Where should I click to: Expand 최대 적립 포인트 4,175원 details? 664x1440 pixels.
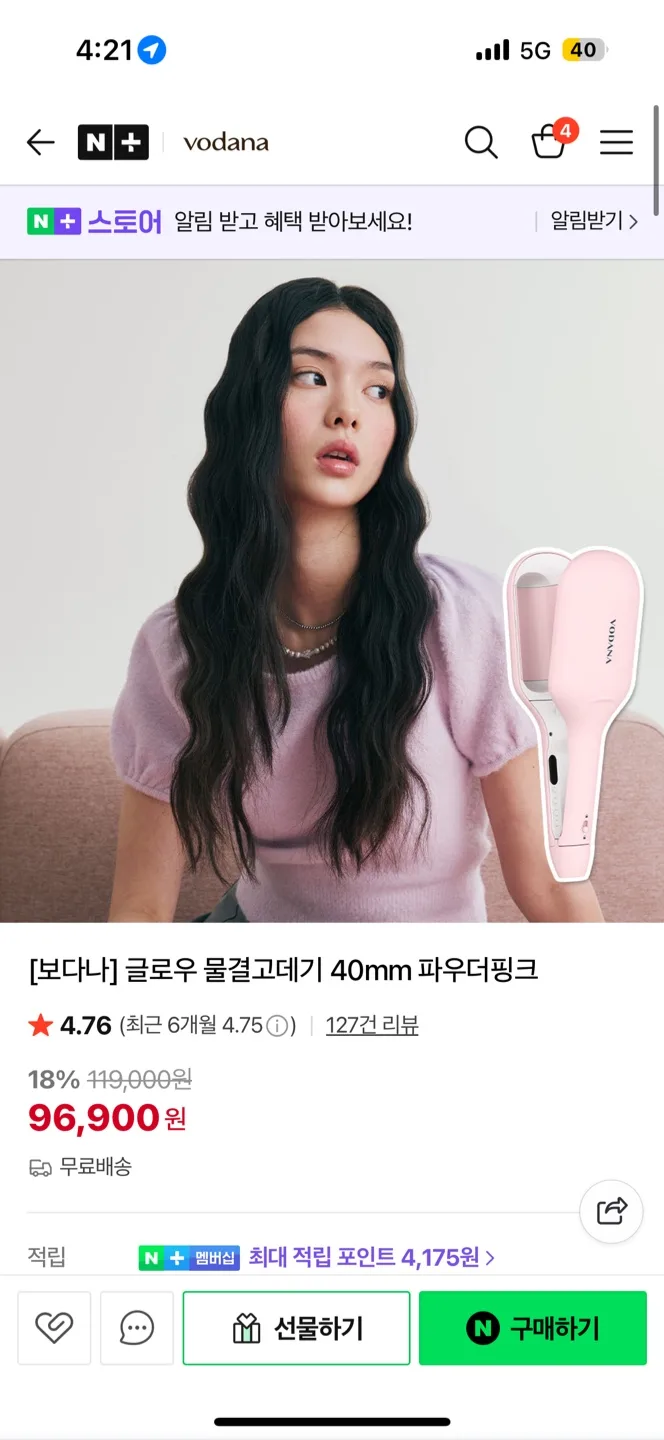[370, 1257]
